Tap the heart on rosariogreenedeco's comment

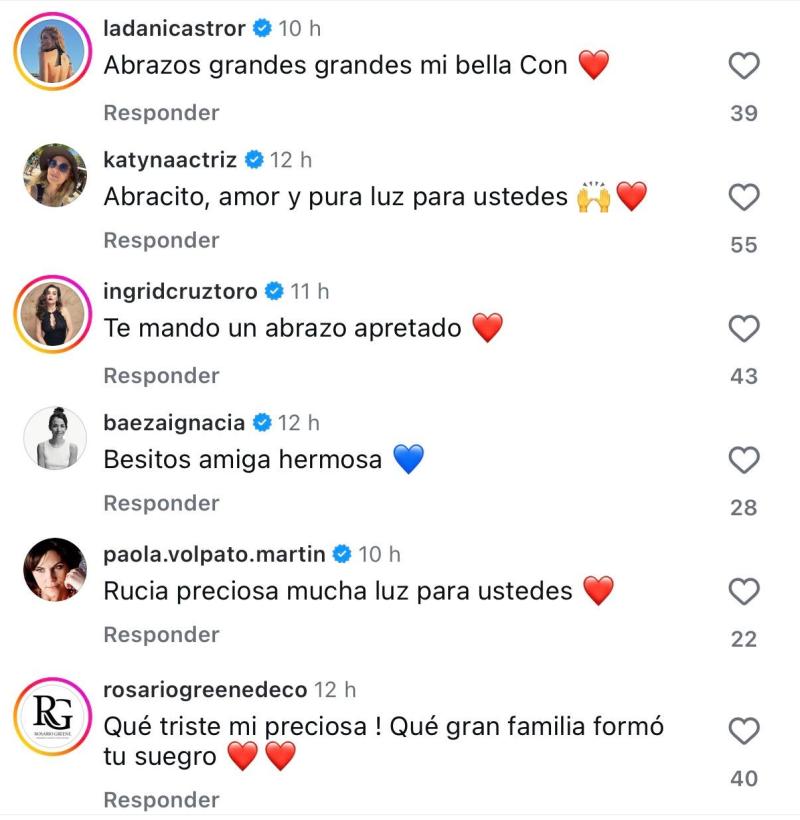point(742,731)
